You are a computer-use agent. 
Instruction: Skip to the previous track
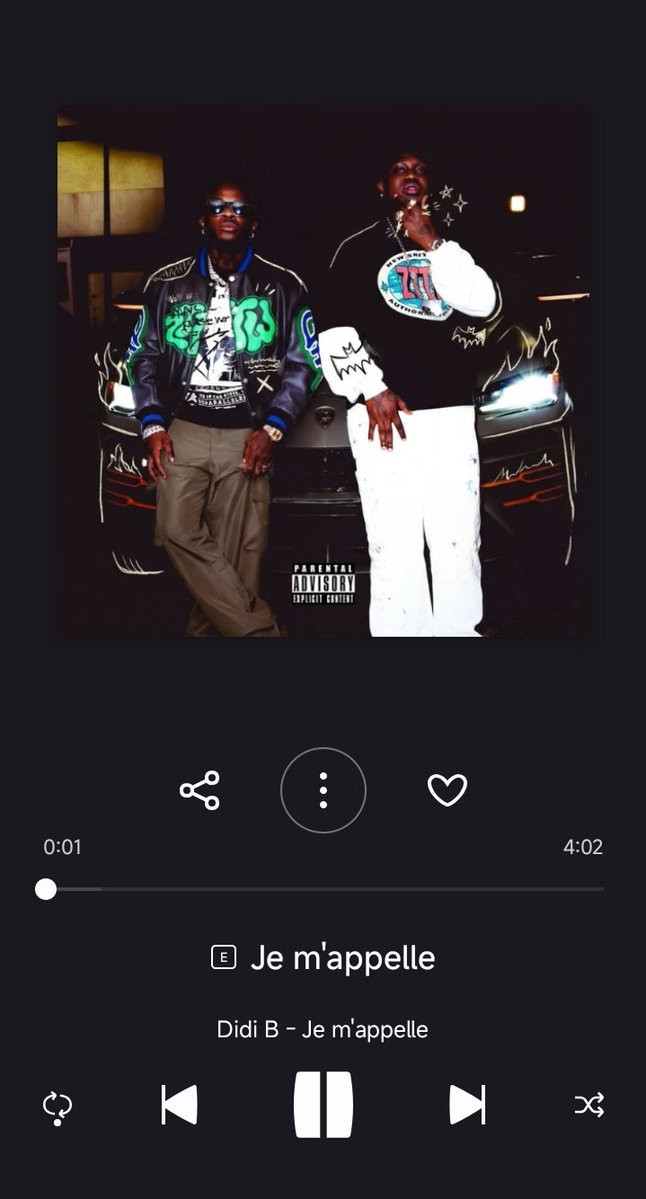180,1105
